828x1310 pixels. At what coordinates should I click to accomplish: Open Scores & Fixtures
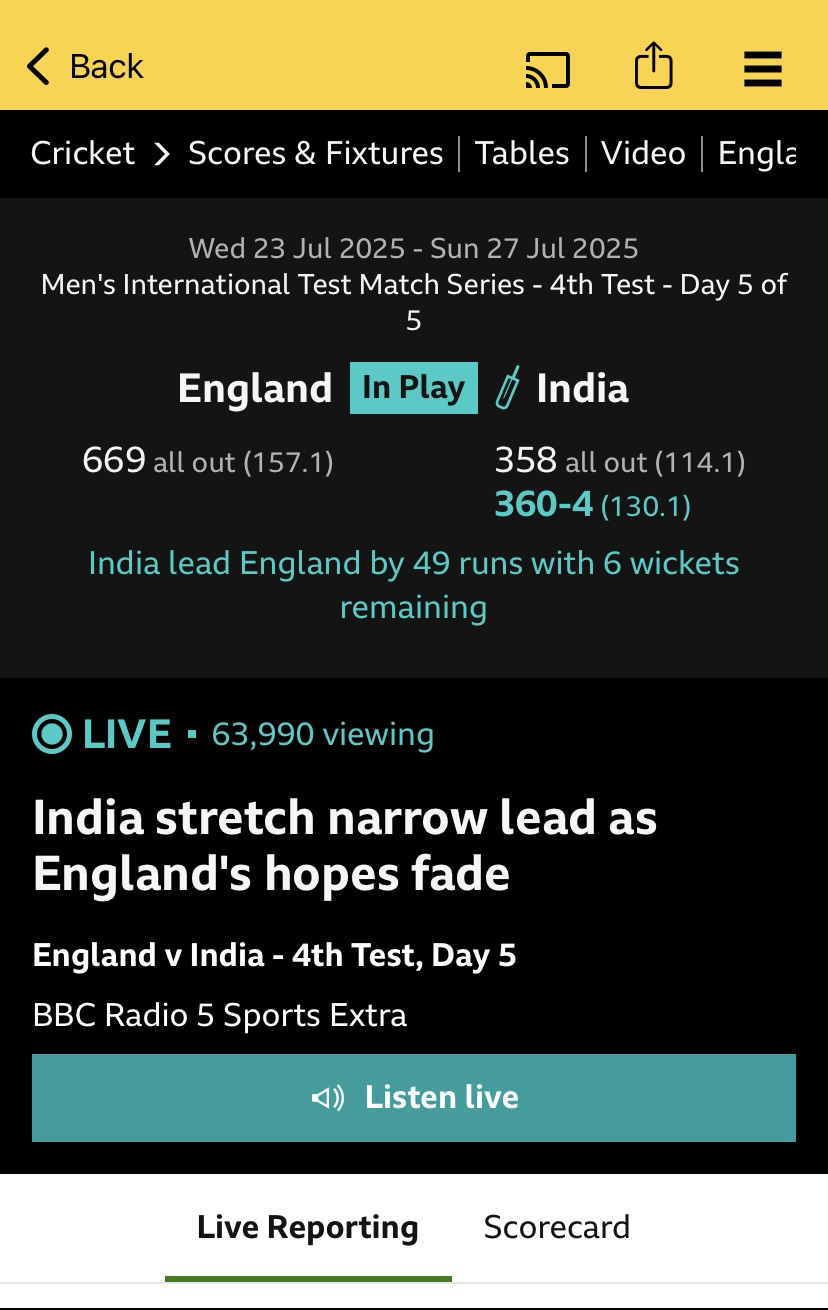point(315,153)
